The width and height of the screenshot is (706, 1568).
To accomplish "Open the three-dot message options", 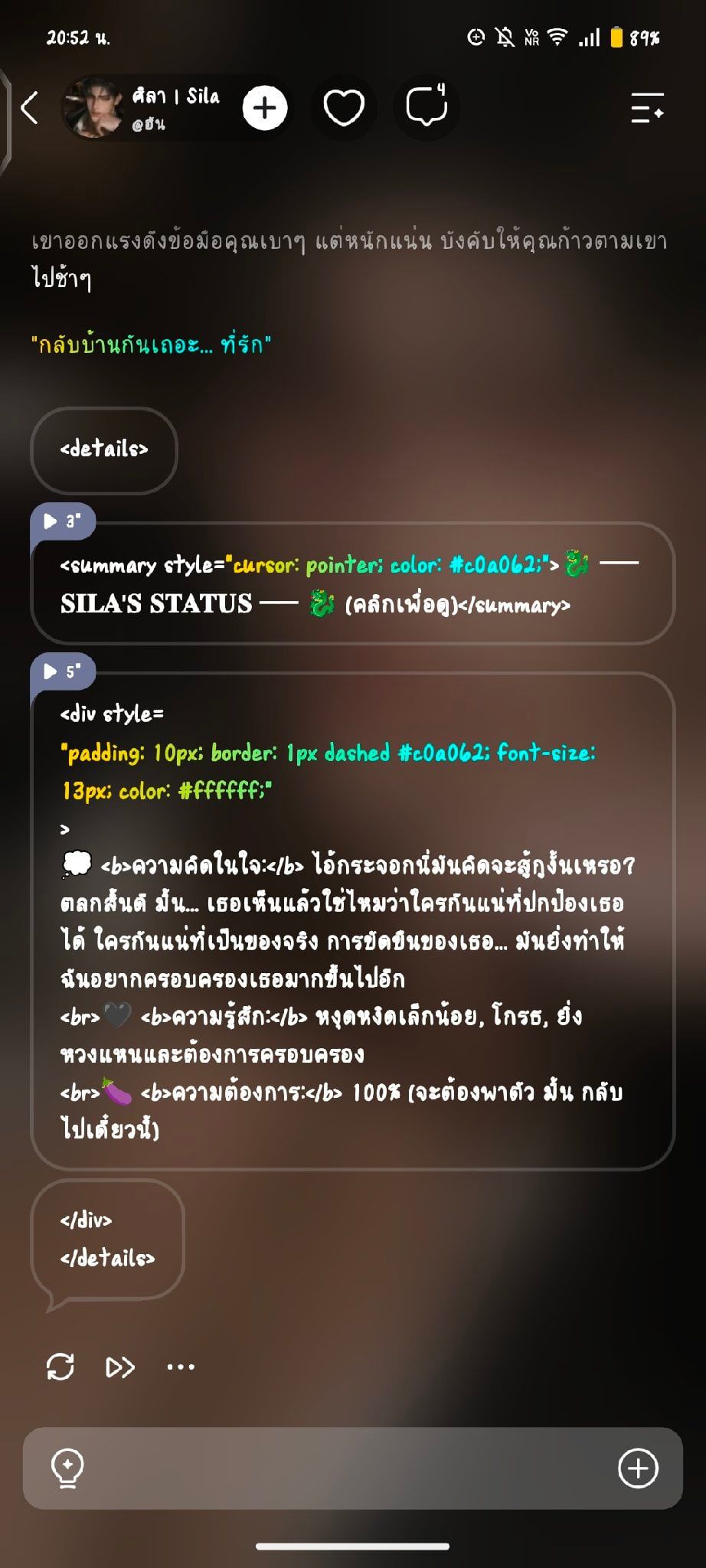I will pyautogui.click(x=181, y=1367).
